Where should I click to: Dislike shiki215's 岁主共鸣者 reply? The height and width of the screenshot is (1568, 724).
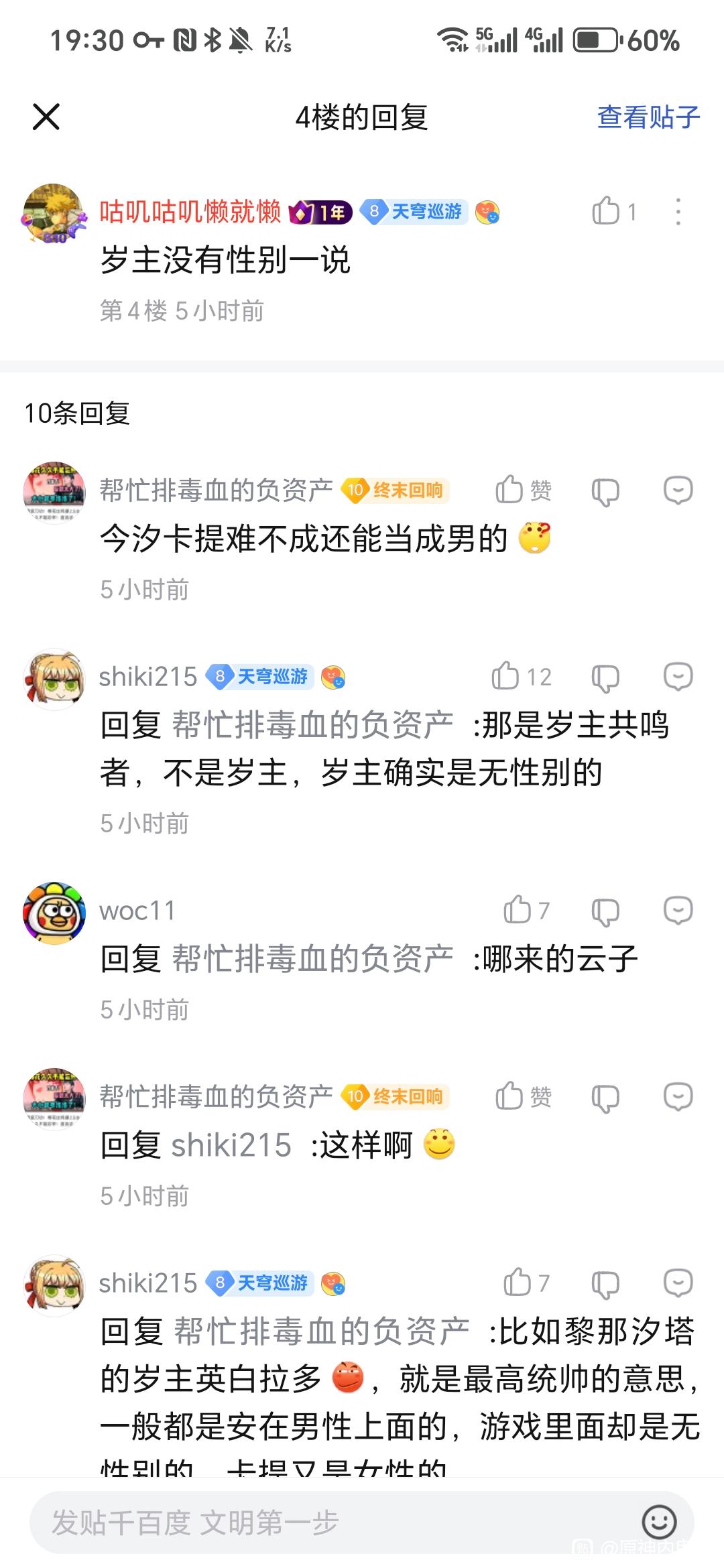(x=605, y=677)
